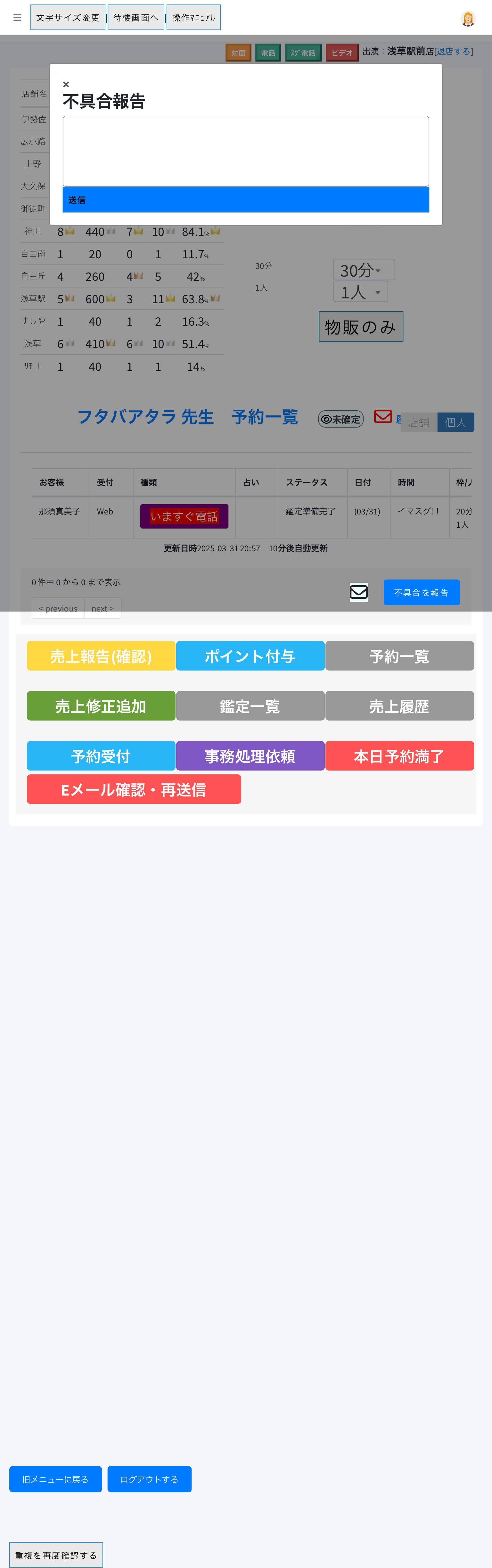This screenshot has width=492, height=1568.
Task: View 売上履歴
Action: tap(399, 706)
